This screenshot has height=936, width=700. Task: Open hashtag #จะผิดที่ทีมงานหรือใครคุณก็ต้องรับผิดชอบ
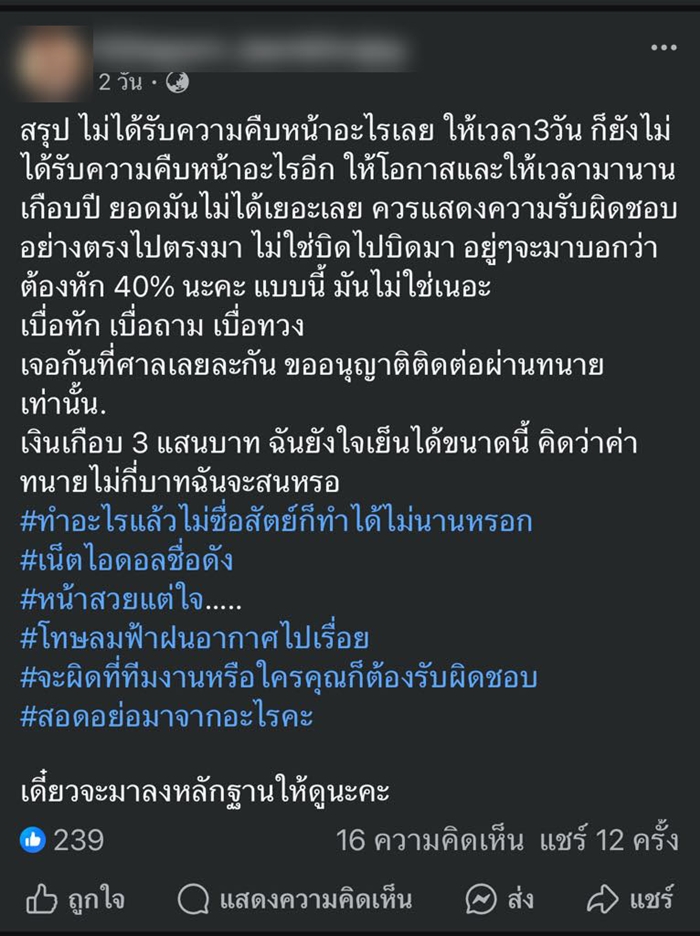(279, 677)
